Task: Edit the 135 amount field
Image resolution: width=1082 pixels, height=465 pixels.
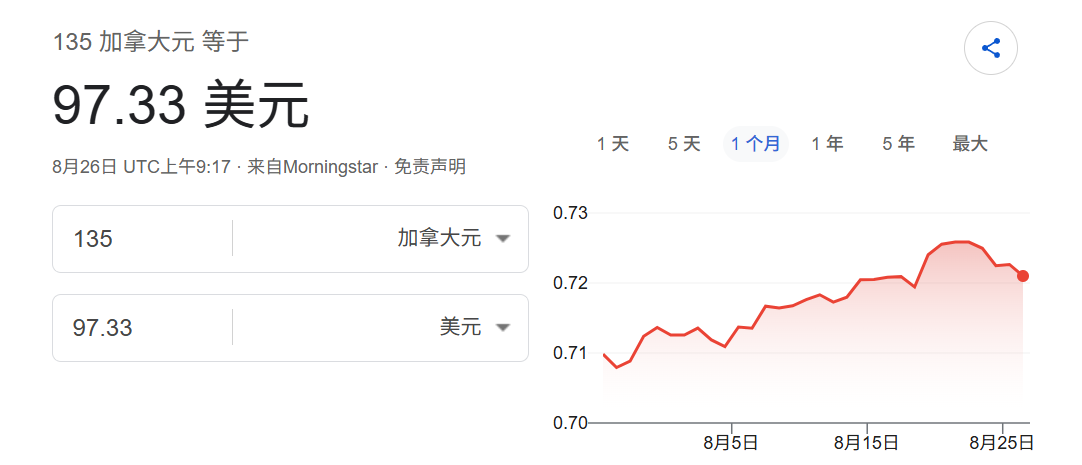Action: 143,239
